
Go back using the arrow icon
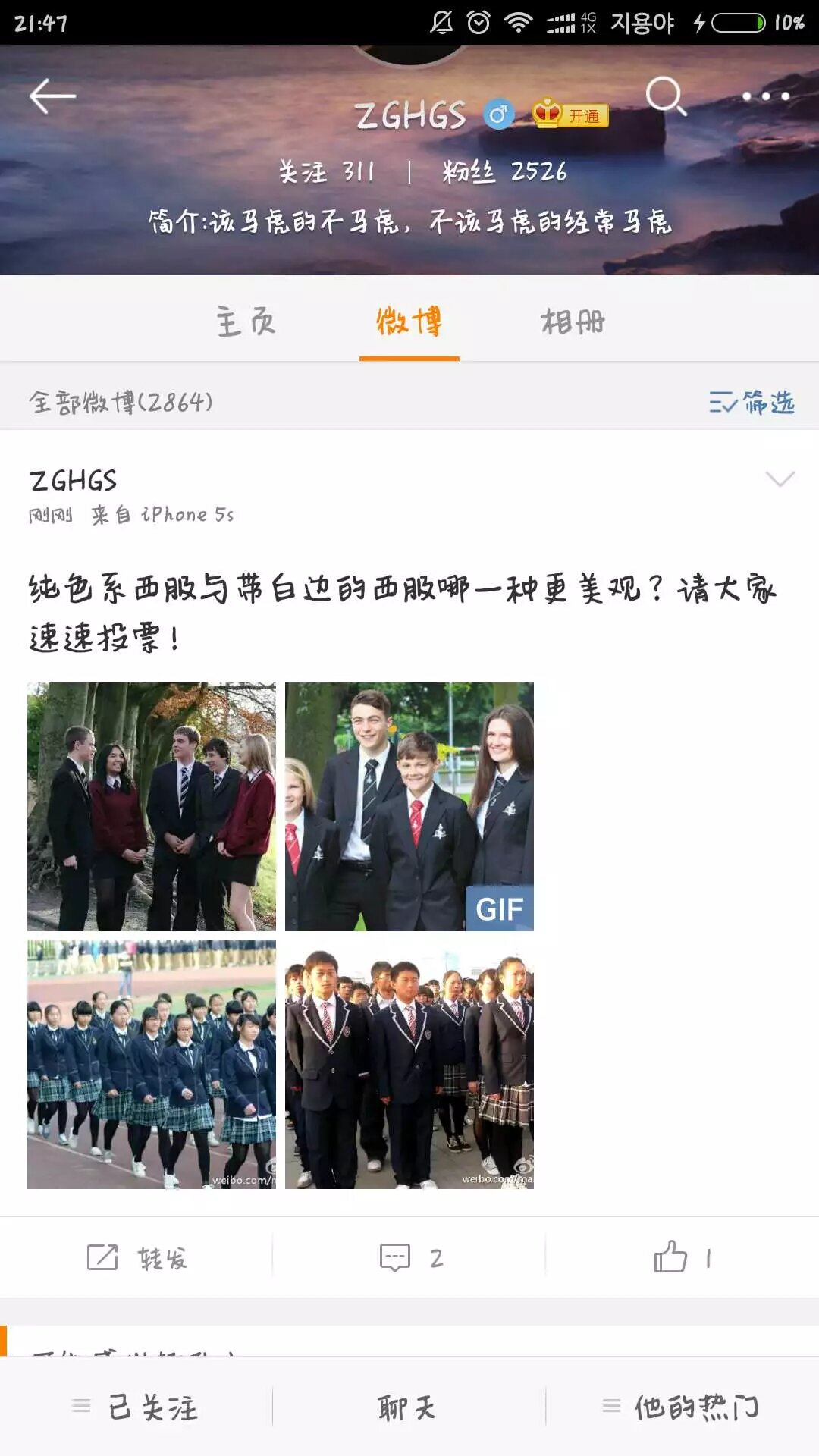(52, 96)
